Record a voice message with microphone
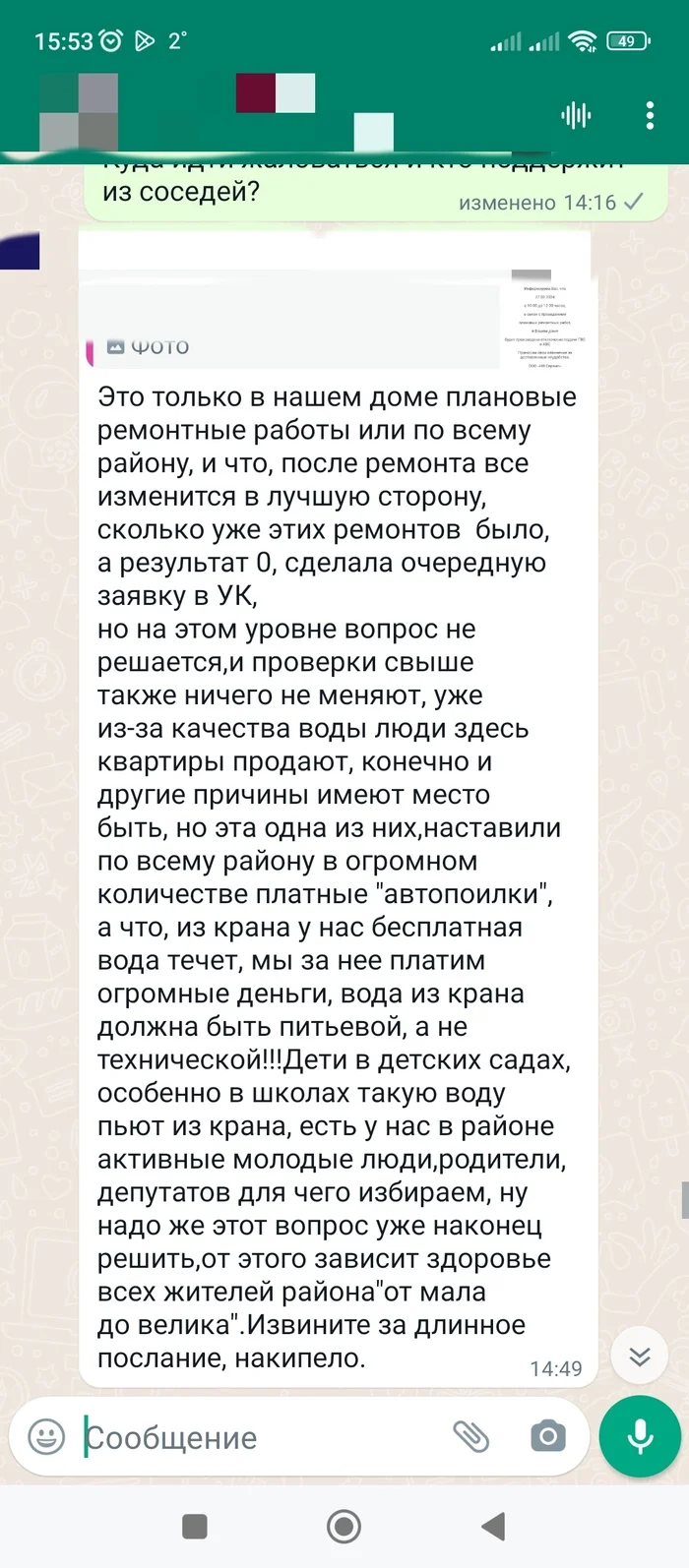 tap(641, 1436)
